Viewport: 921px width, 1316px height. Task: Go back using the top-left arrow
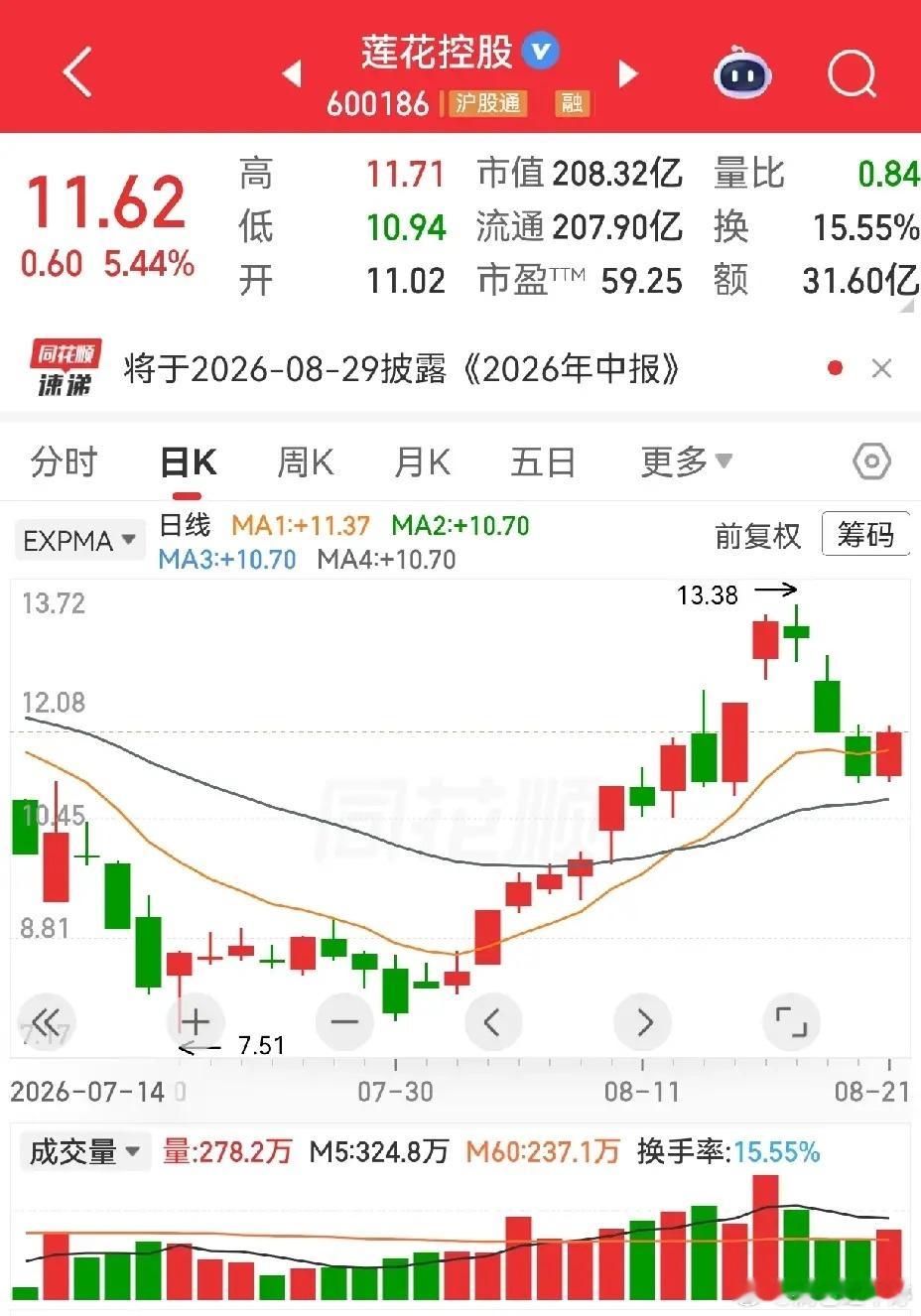pos(77,71)
